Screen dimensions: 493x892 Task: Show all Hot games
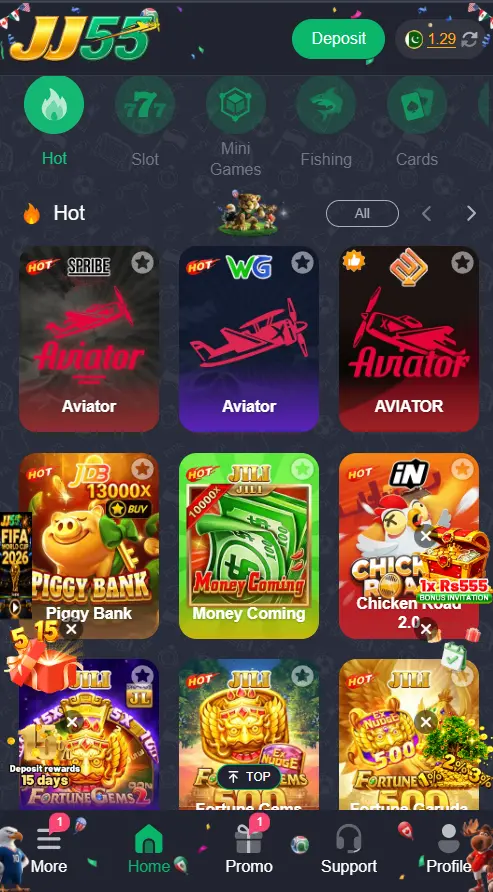(362, 214)
